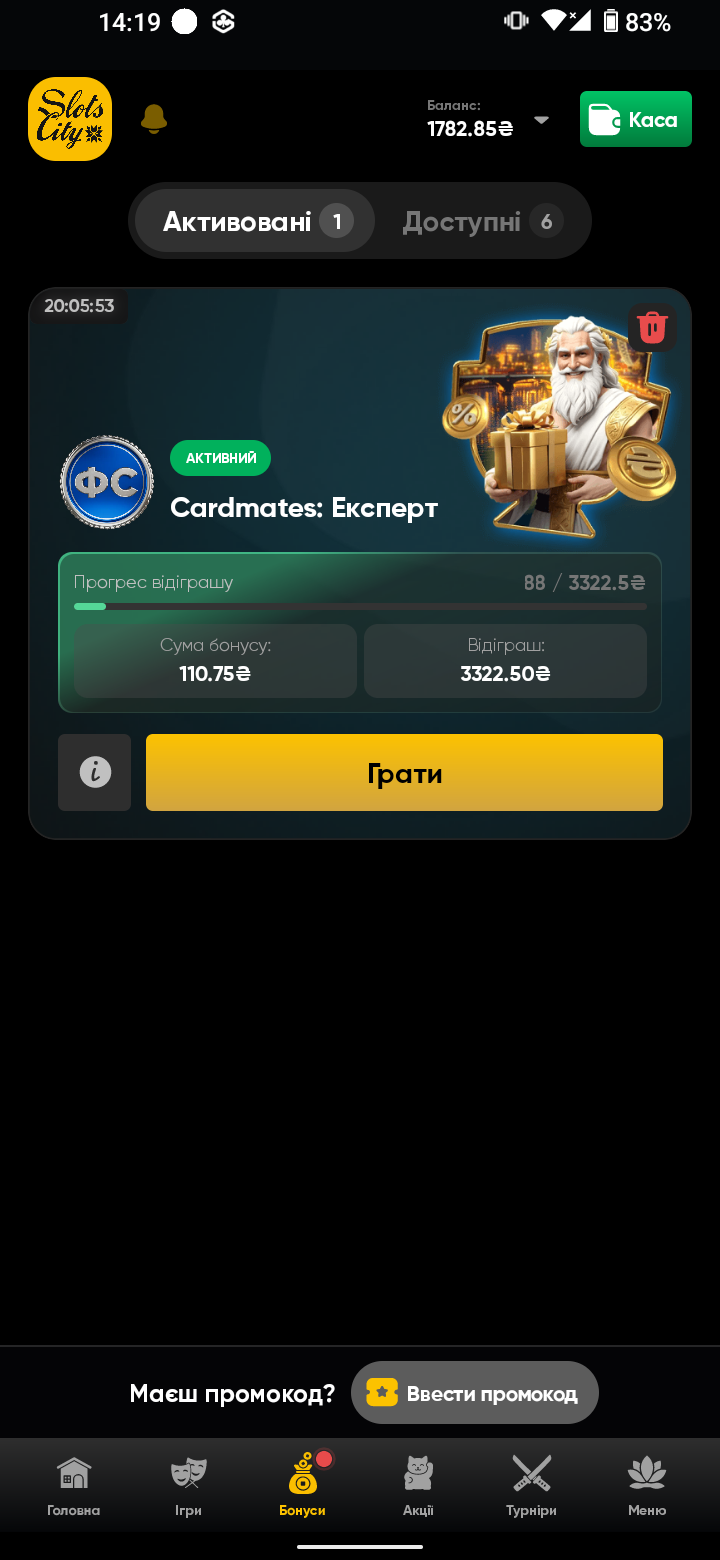720x1560 pixels.
Task: Tap the Slots City logo
Action: pos(70,119)
